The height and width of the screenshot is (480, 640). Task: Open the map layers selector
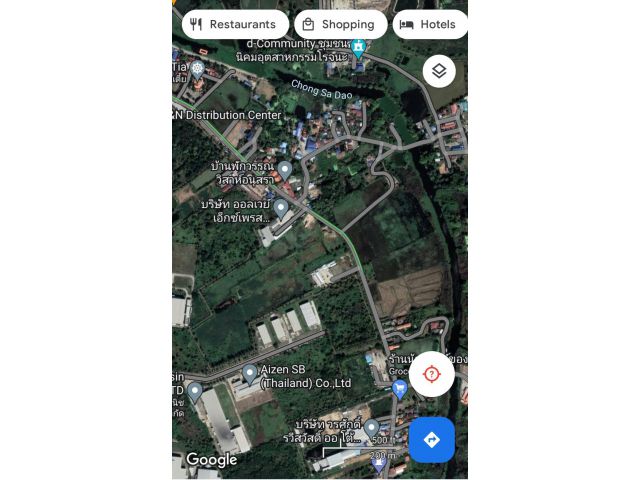coord(439,71)
